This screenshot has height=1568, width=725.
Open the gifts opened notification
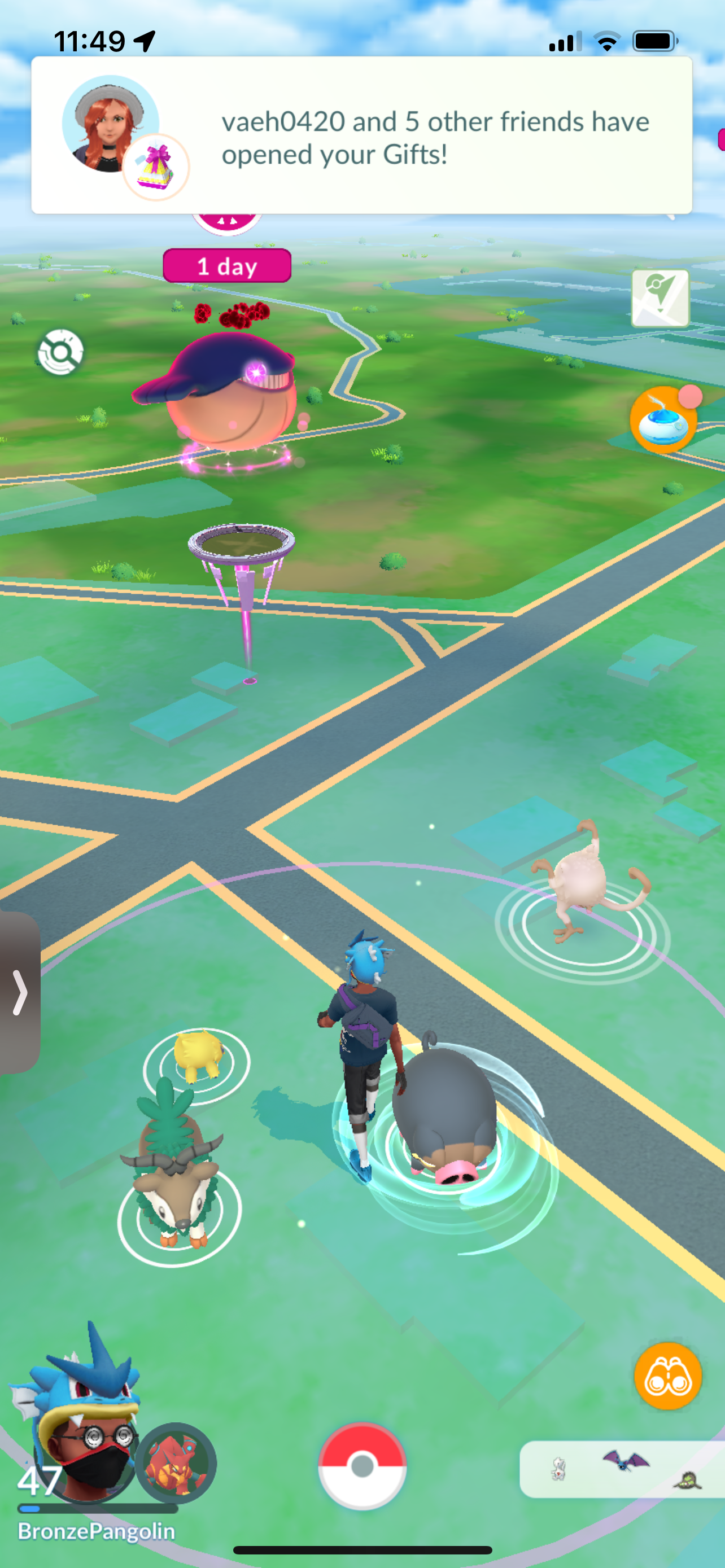(x=361, y=135)
